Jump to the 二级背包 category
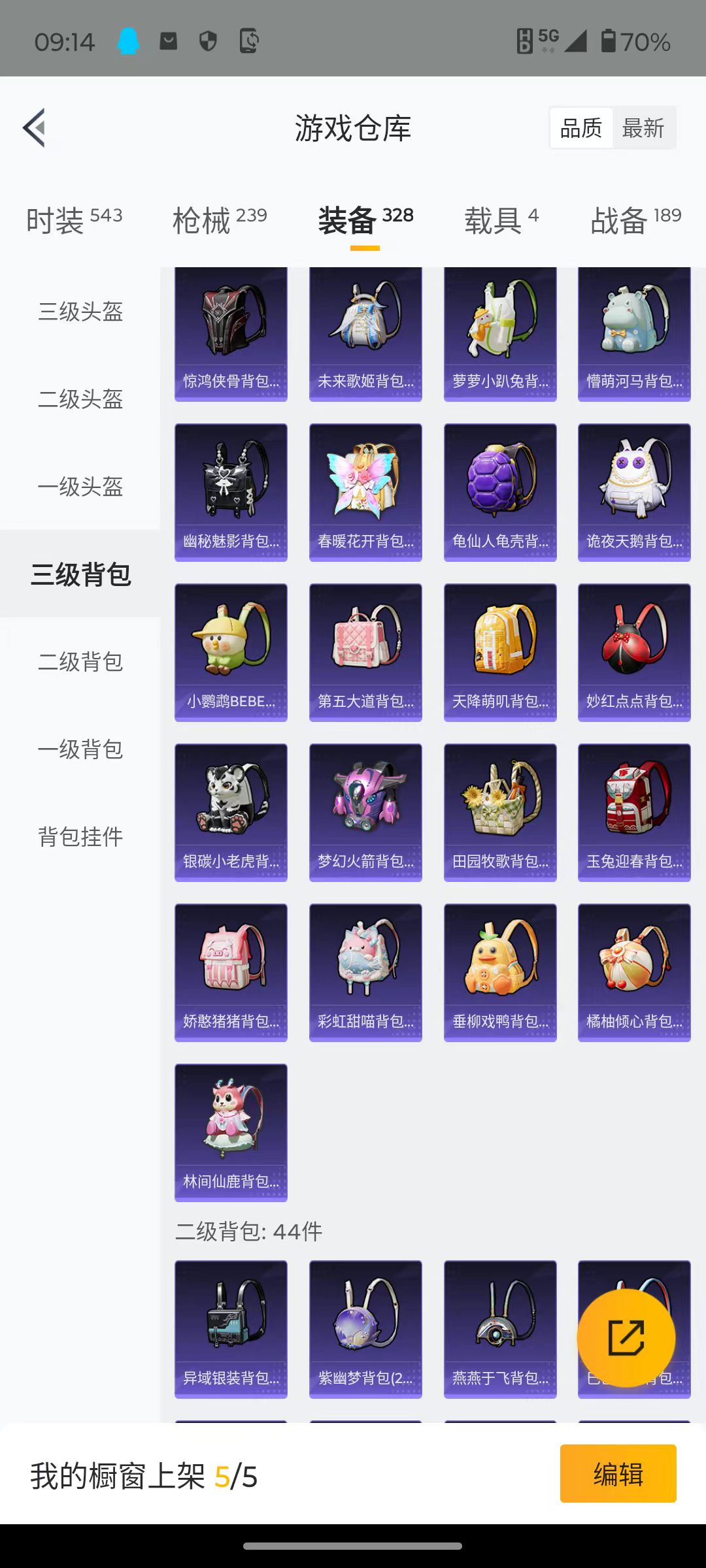 (80, 662)
